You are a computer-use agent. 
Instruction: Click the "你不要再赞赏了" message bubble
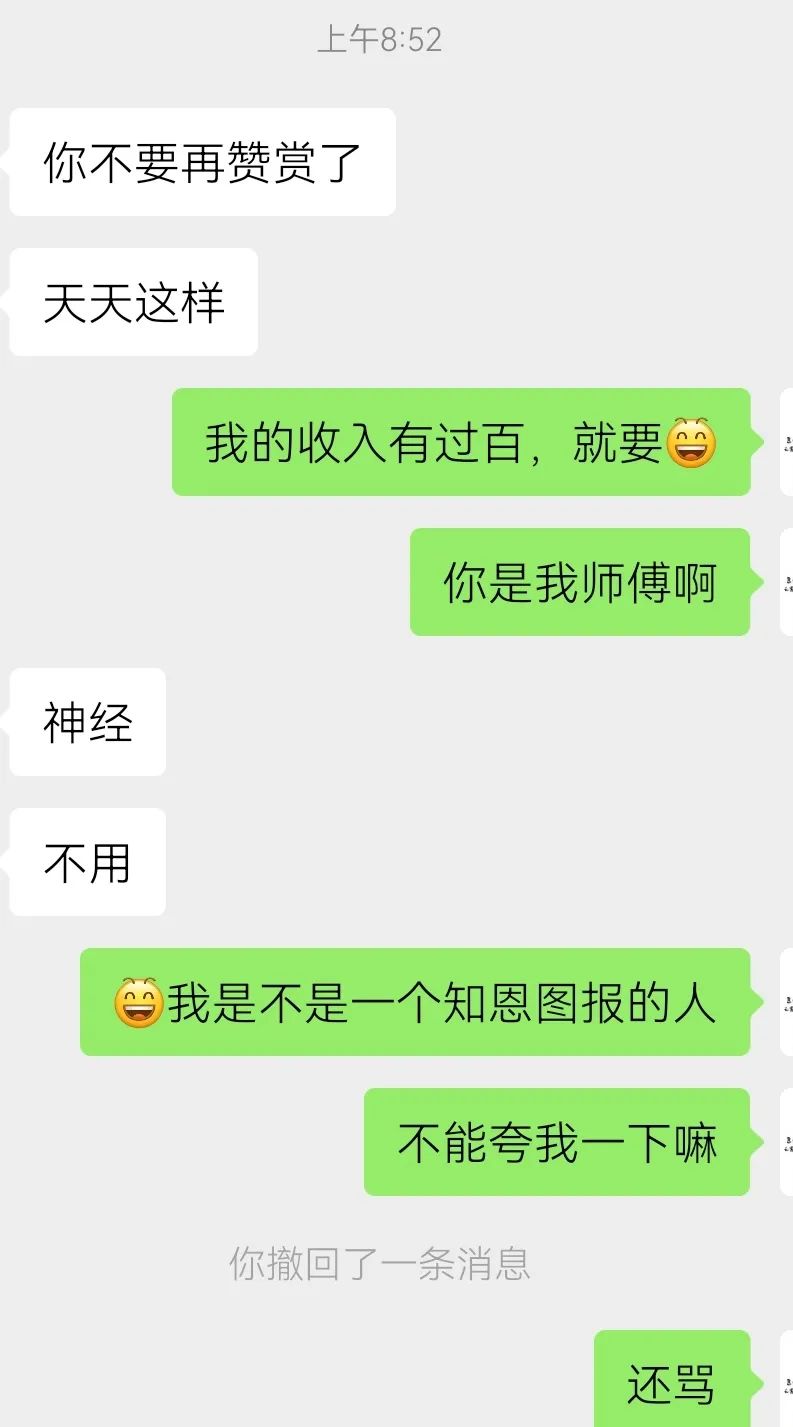(x=200, y=160)
